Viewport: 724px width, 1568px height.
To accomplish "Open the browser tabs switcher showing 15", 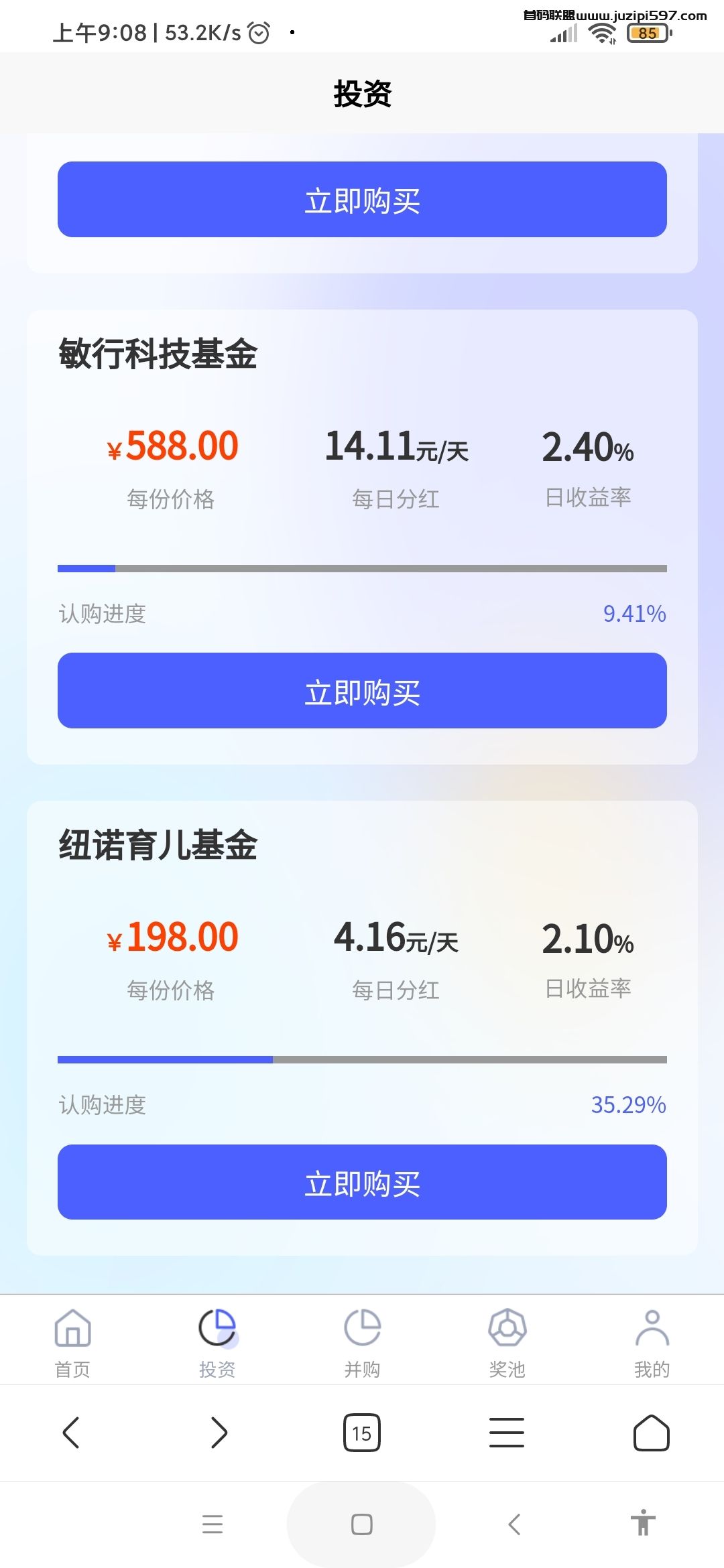I will (362, 1433).
